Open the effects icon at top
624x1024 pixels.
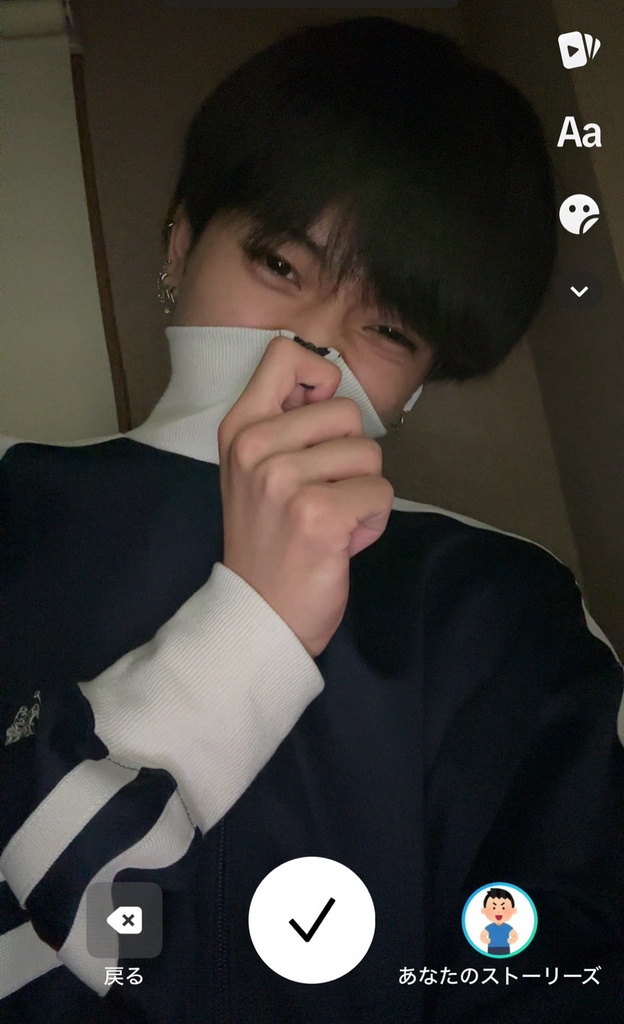click(579, 49)
